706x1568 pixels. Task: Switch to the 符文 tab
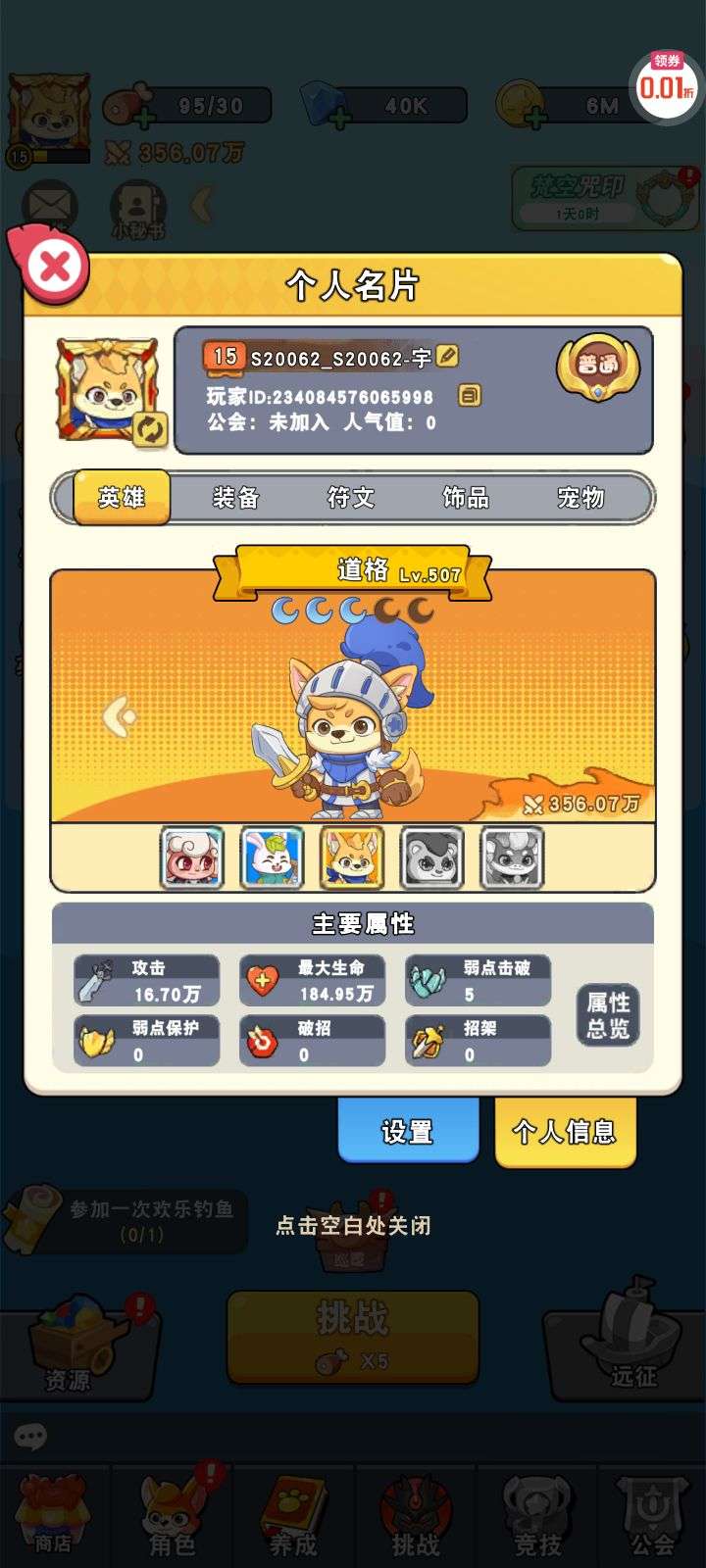(351, 498)
